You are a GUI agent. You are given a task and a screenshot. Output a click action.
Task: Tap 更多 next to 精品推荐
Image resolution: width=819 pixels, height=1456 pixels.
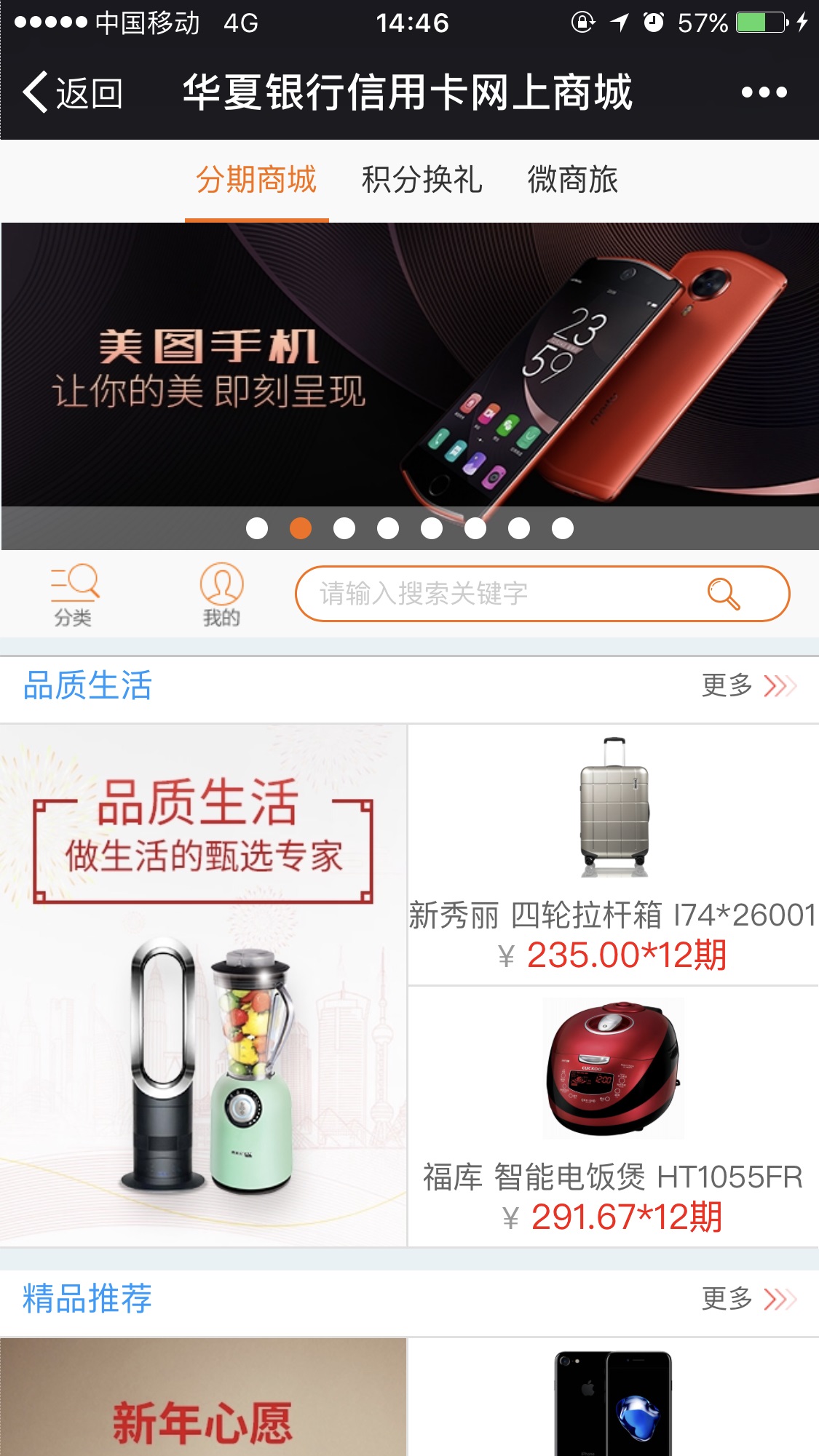(x=748, y=1299)
